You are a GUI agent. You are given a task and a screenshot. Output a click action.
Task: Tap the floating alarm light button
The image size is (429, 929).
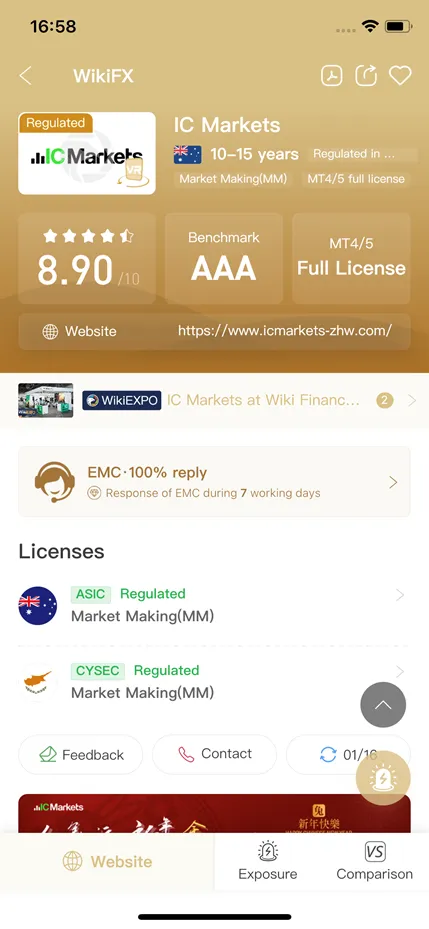tap(383, 778)
